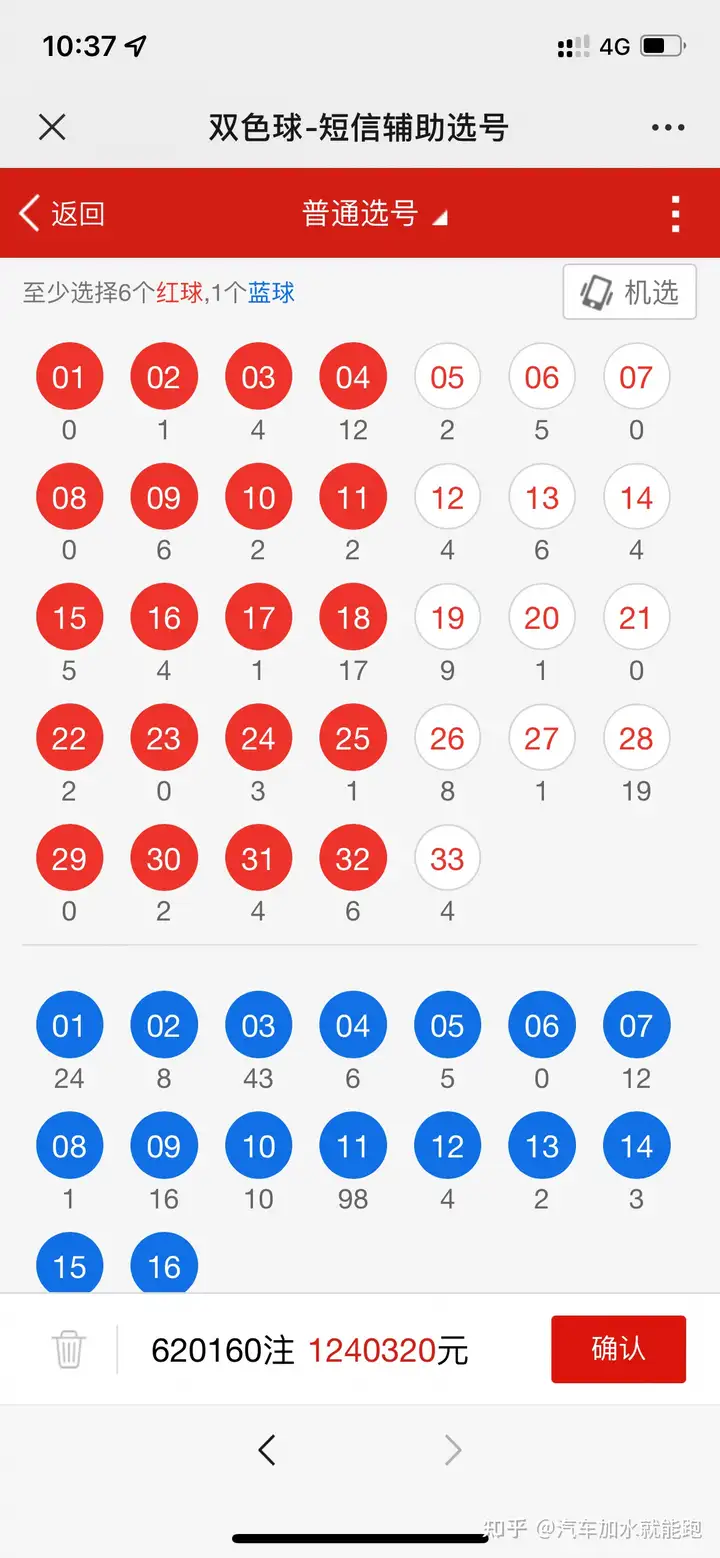Confirm the bet with 确认

point(618,1349)
